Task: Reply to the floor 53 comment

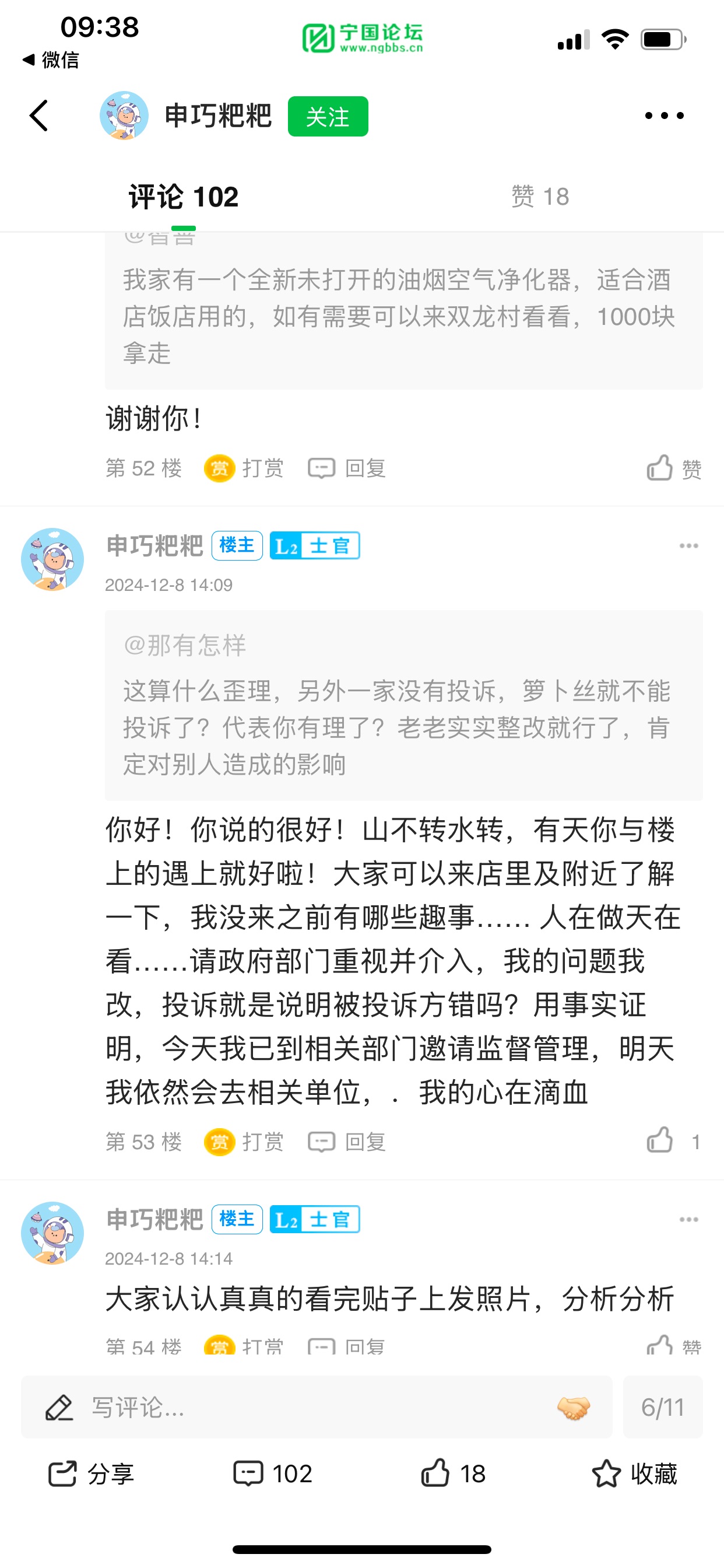Action: pyautogui.click(x=347, y=1142)
